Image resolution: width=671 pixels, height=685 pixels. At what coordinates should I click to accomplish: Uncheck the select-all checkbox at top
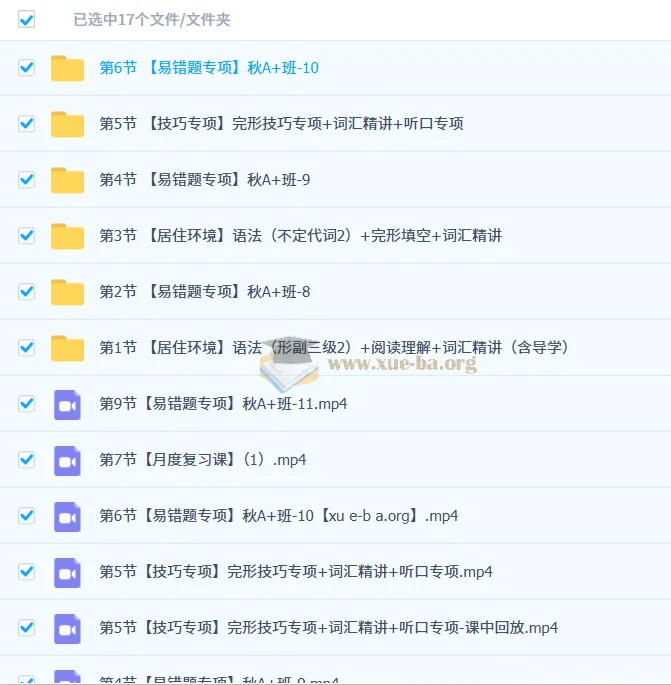pyautogui.click(x=27, y=19)
